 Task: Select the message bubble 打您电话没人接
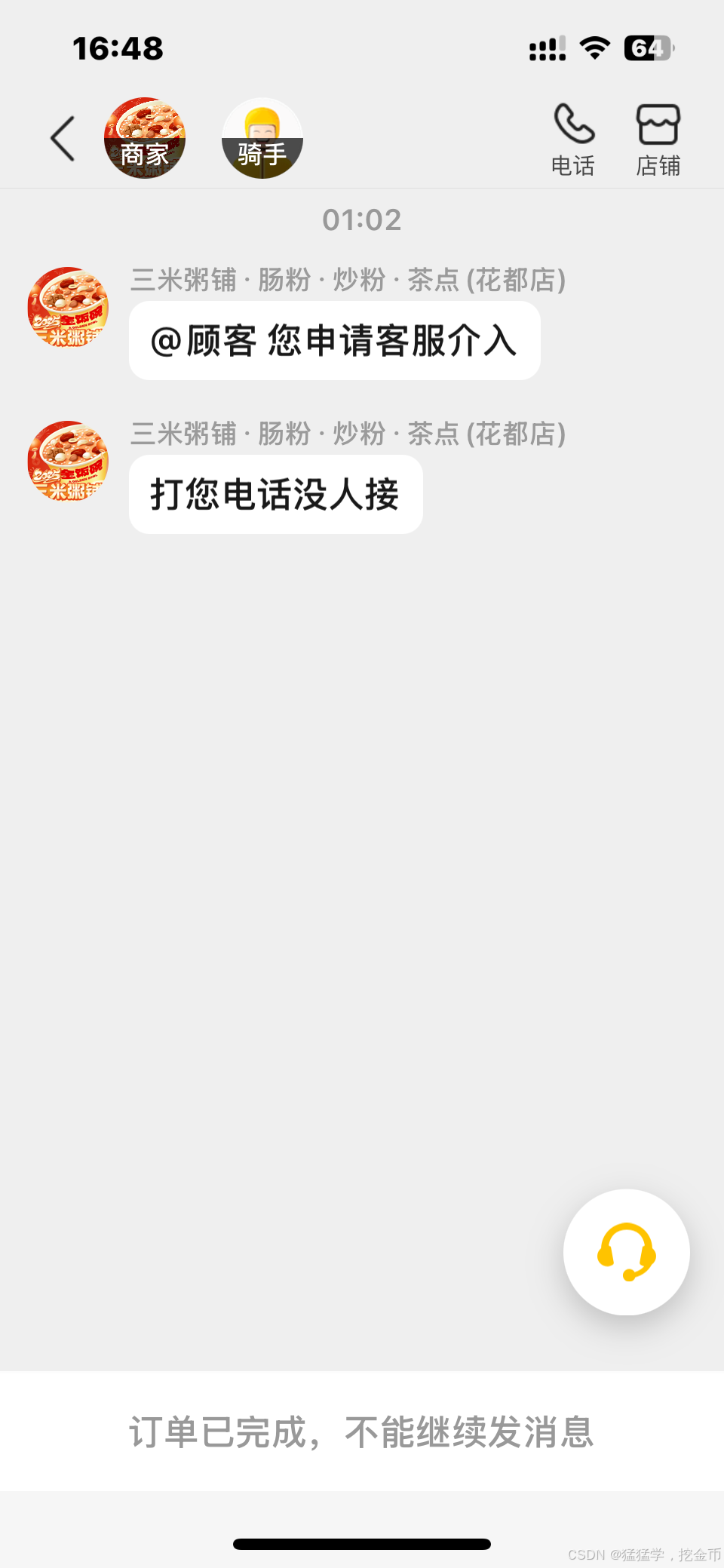tap(275, 495)
